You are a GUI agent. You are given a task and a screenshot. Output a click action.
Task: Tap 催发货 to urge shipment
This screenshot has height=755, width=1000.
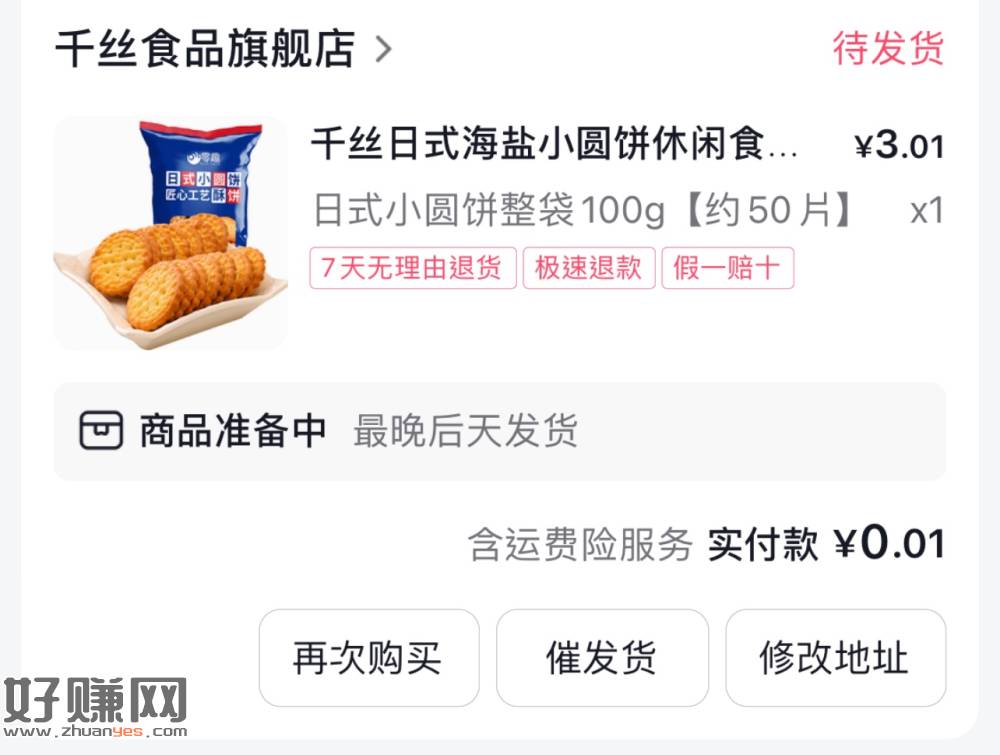[602, 658]
